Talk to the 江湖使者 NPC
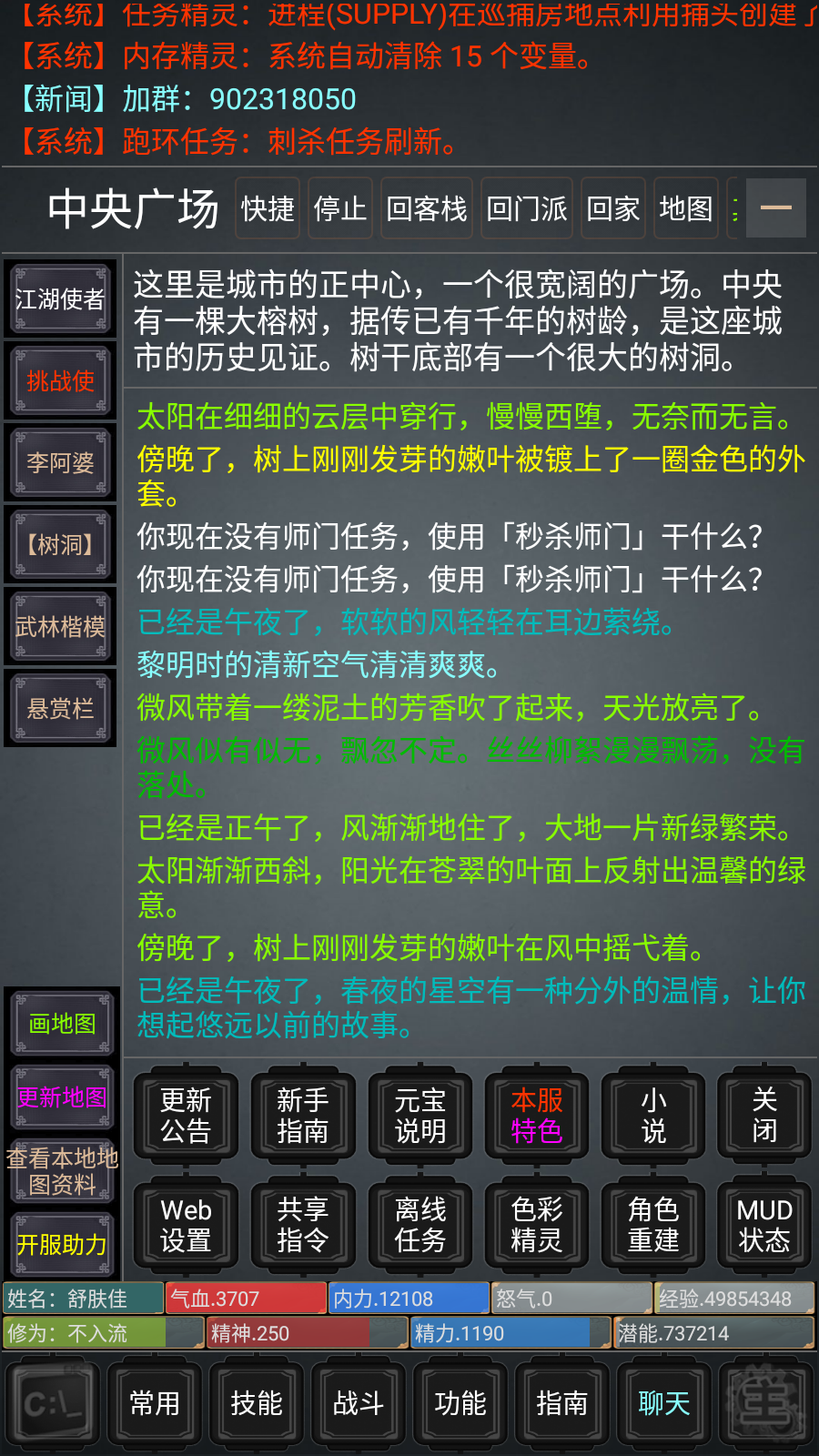Screen dimensions: 819x1456 [x=60, y=299]
